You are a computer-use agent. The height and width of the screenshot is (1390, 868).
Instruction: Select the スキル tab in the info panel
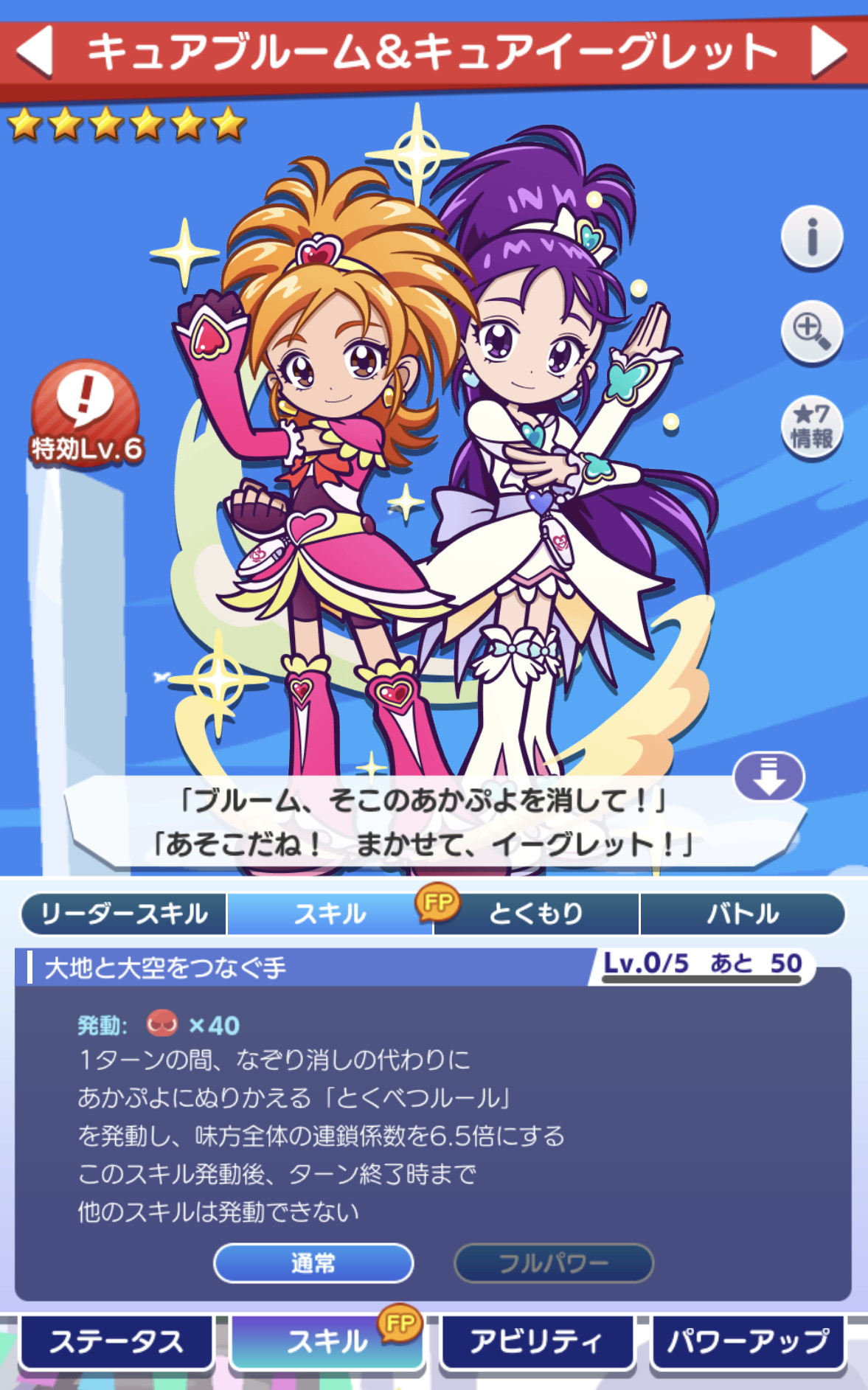(330, 914)
